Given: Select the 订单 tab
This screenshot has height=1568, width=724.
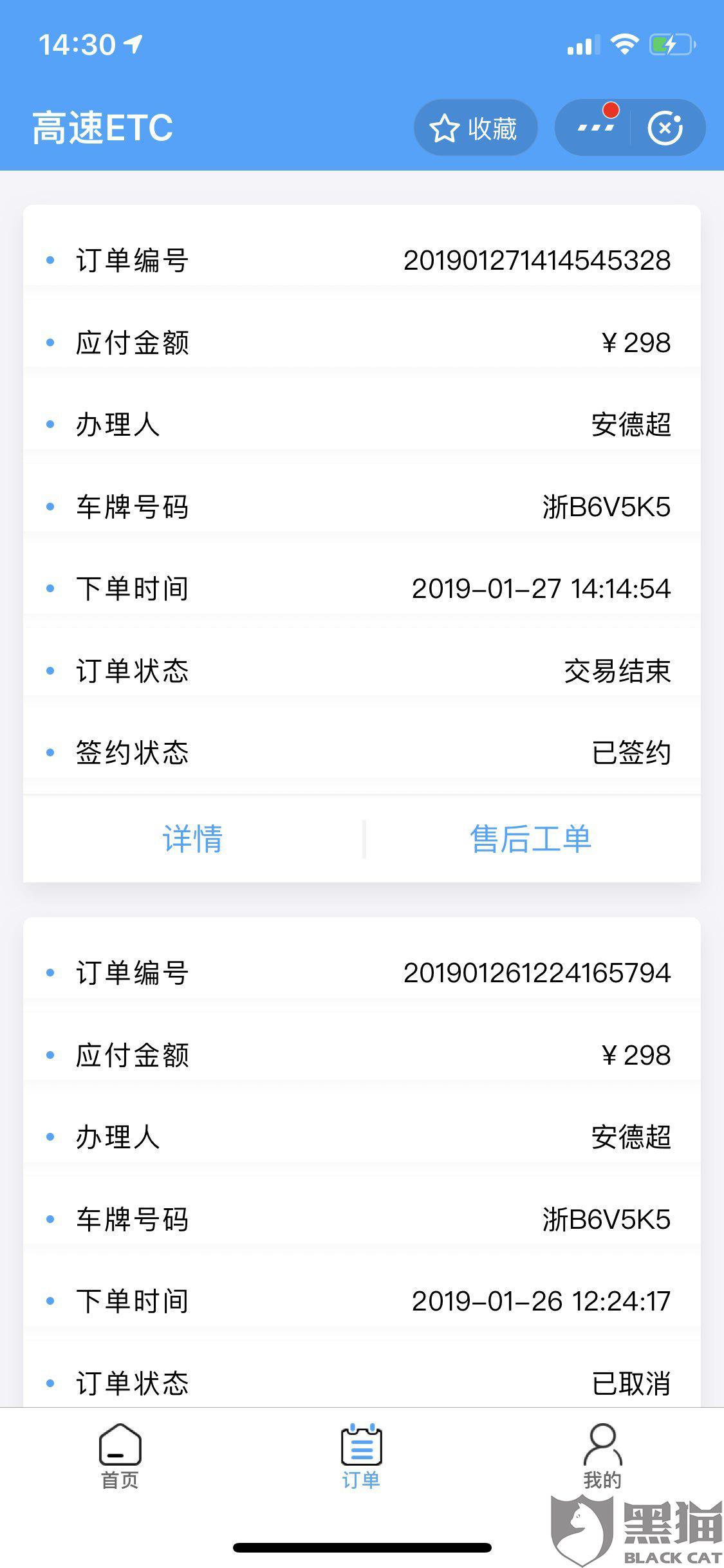Looking at the screenshot, I should click(x=361, y=1457).
